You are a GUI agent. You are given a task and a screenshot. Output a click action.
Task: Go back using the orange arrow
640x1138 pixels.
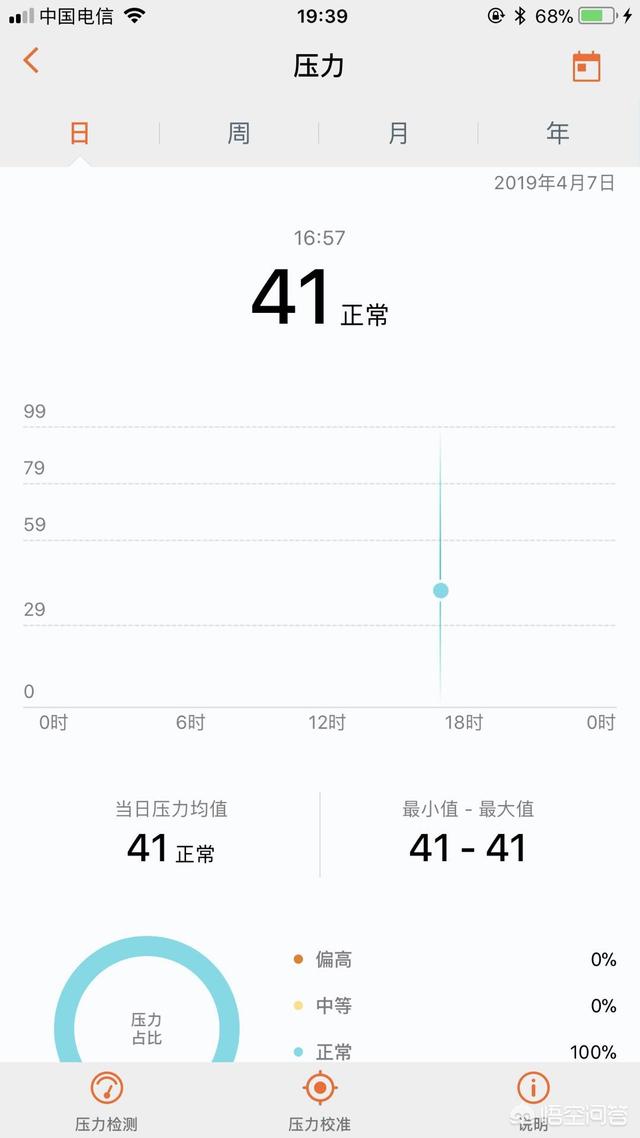pos(31,61)
